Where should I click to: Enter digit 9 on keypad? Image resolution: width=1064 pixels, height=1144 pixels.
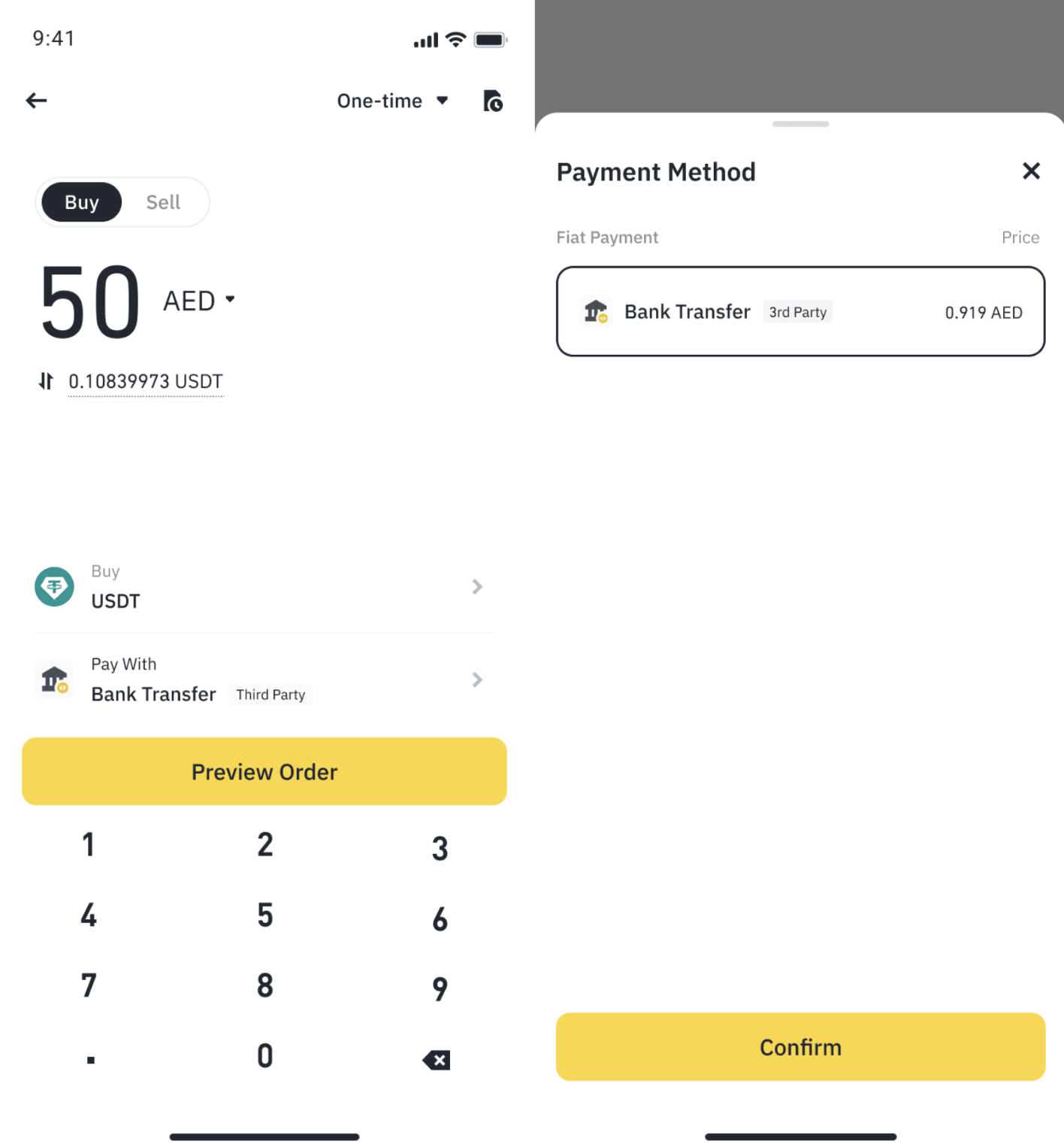point(440,988)
